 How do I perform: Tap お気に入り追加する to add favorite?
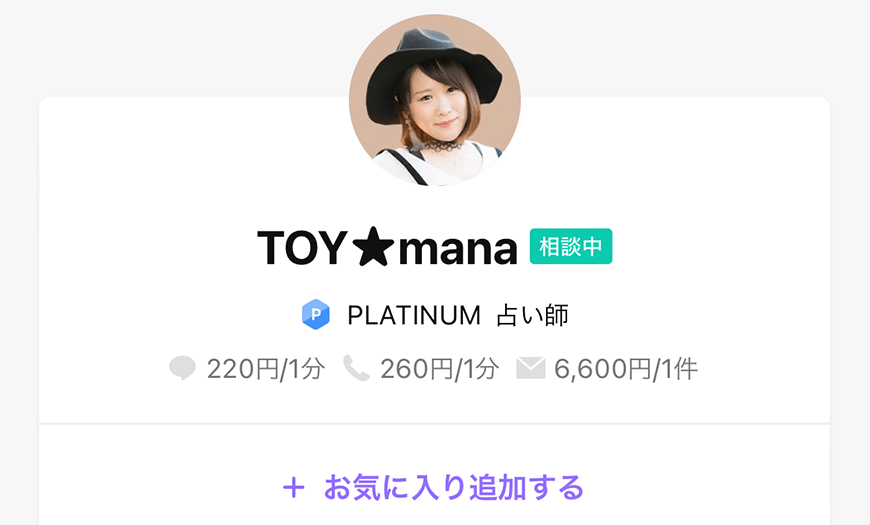[434, 488]
